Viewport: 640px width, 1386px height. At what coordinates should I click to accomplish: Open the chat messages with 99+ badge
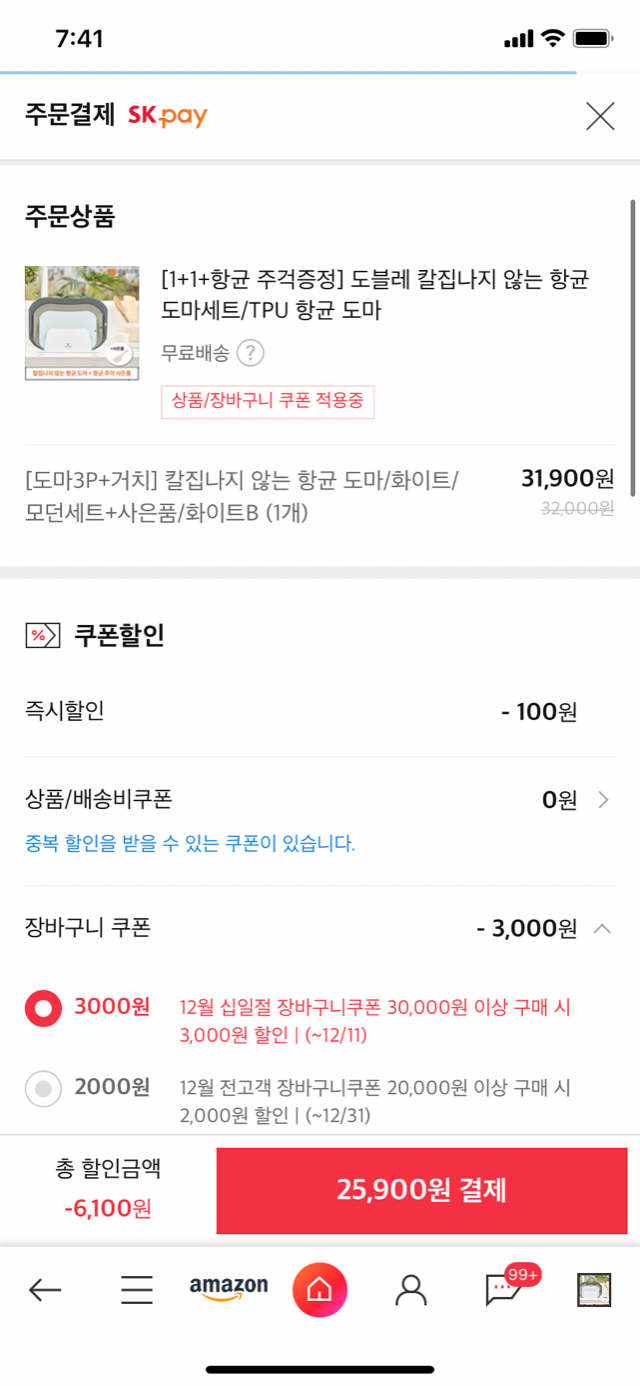click(x=503, y=1290)
